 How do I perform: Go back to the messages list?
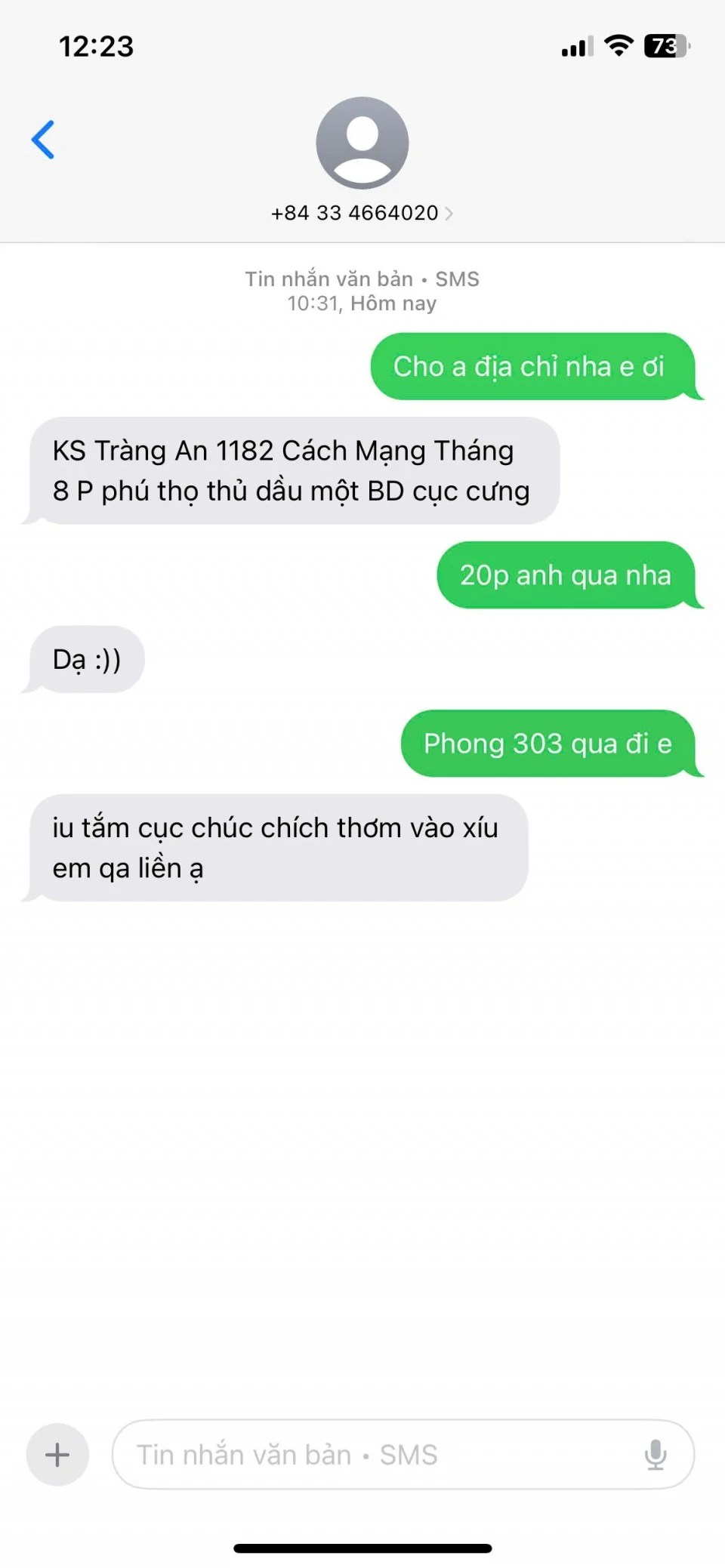tap(43, 140)
